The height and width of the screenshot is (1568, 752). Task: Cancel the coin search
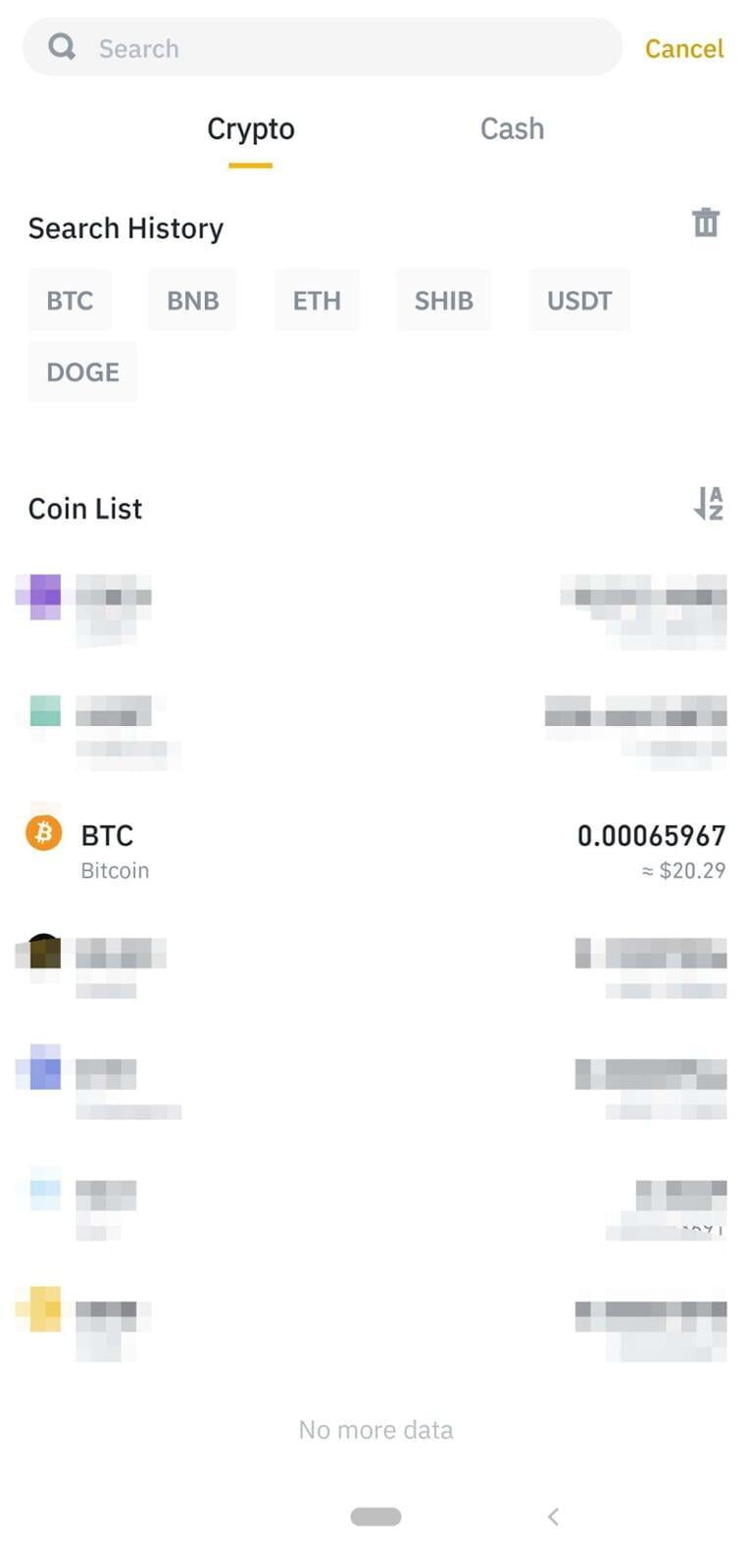pyautogui.click(x=683, y=48)
